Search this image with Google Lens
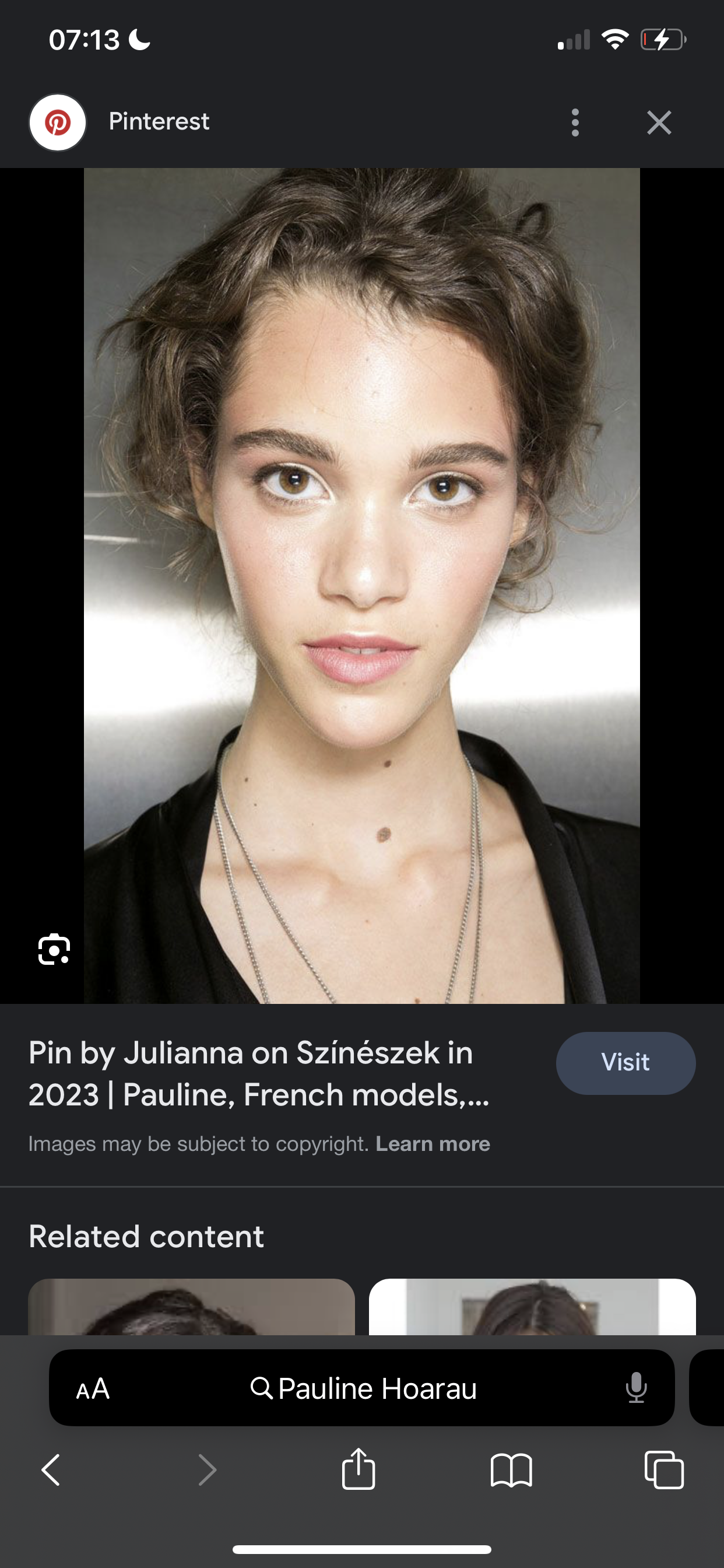724x1568 pixels. coord(54,949)
